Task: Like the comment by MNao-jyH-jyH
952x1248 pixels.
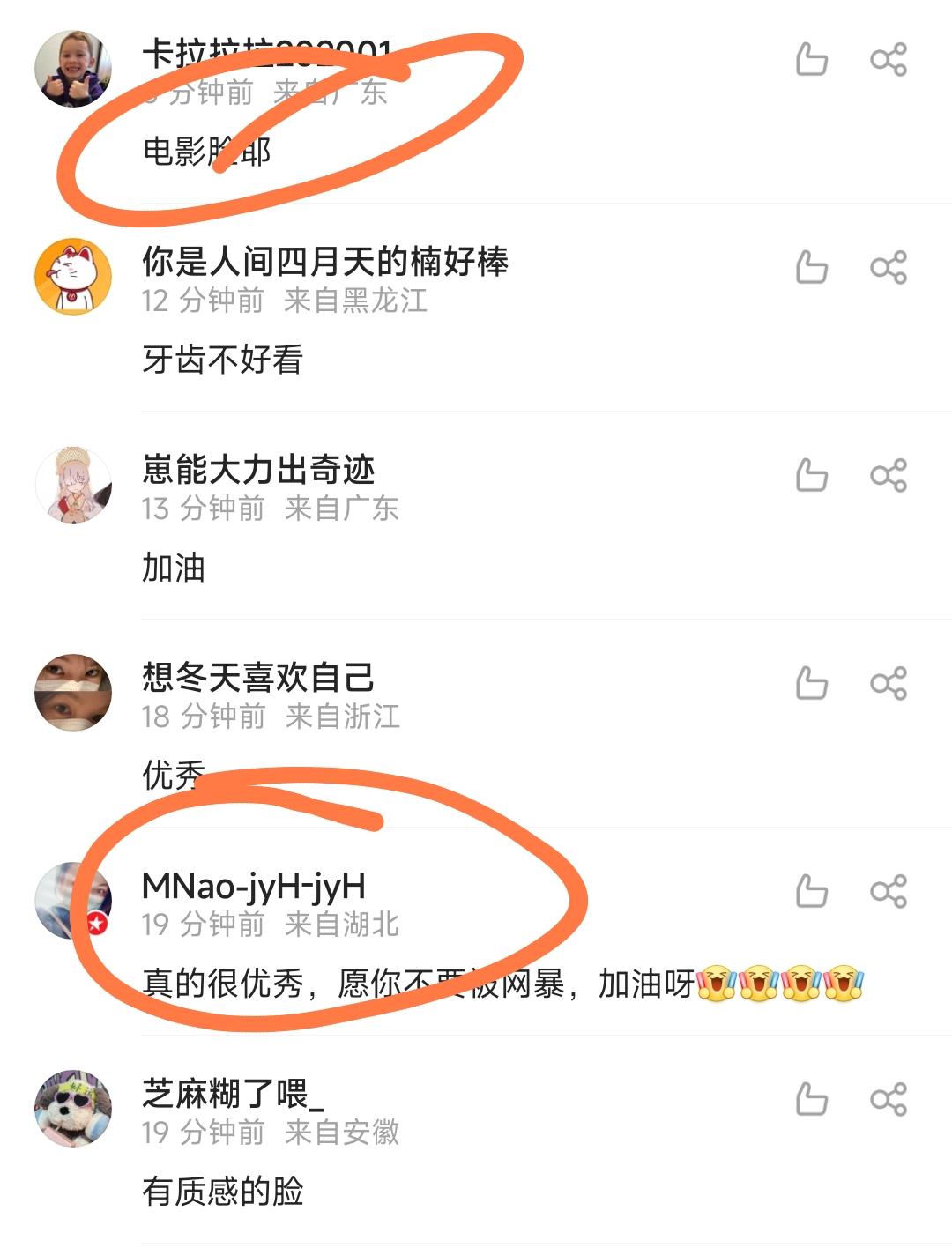Action: point(811,891)
